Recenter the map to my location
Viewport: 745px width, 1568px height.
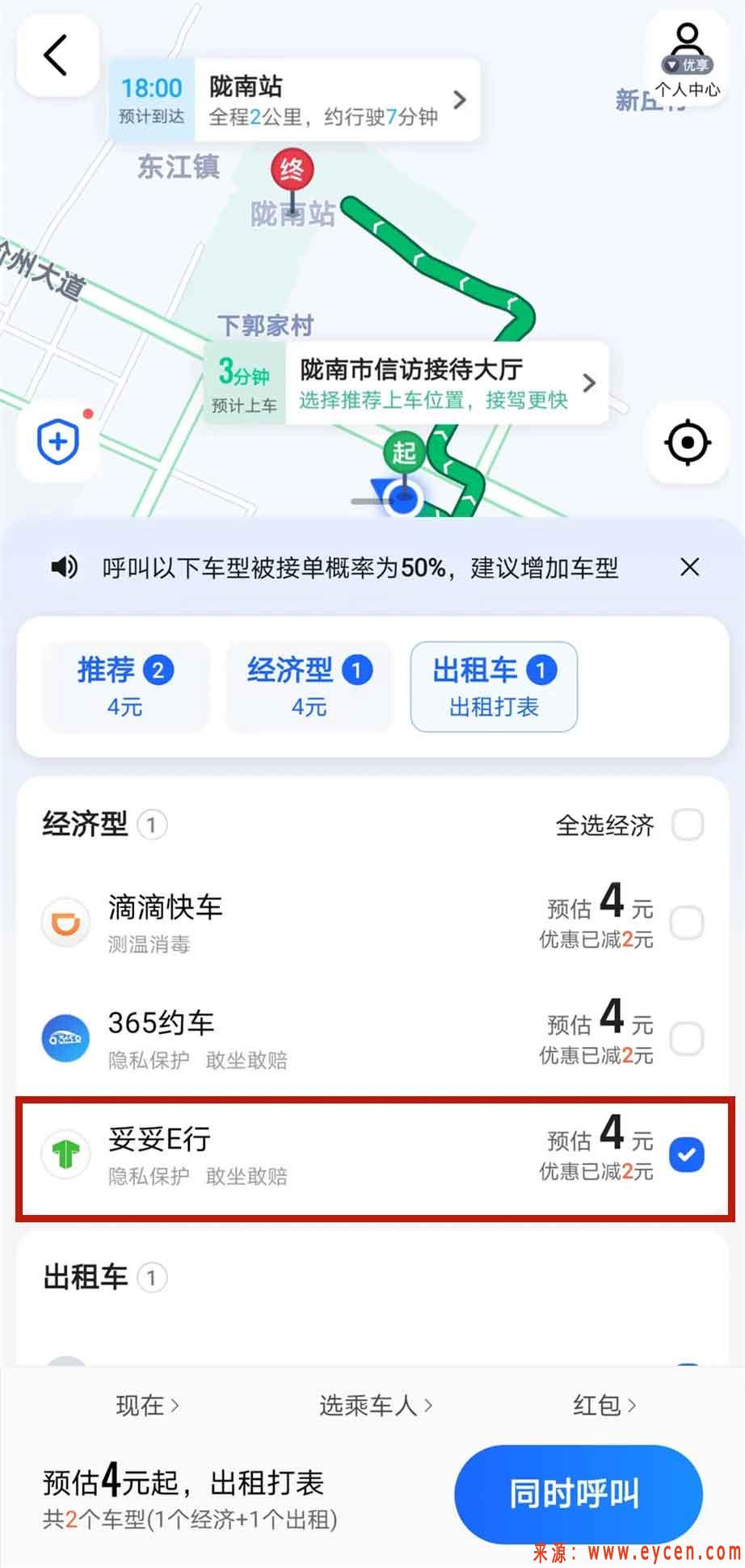688,443
